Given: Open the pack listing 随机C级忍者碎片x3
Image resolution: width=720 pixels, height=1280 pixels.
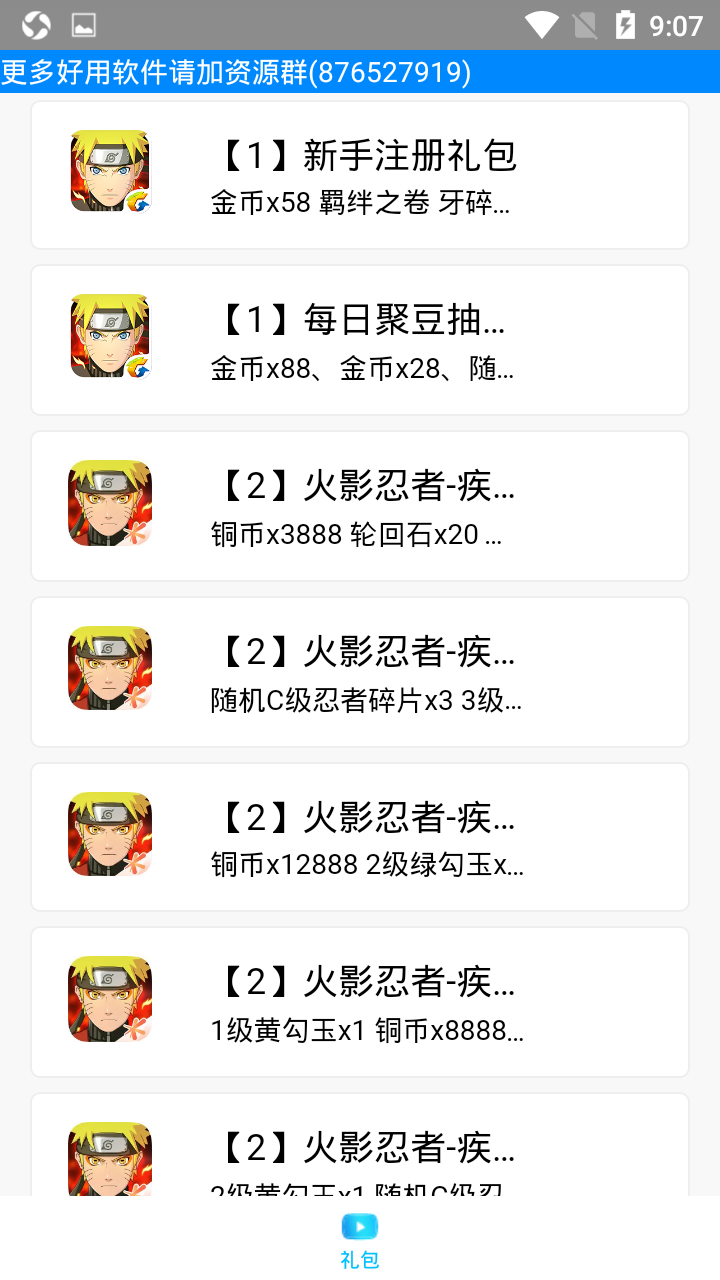Looking at the screenshot, I should 360,670.
